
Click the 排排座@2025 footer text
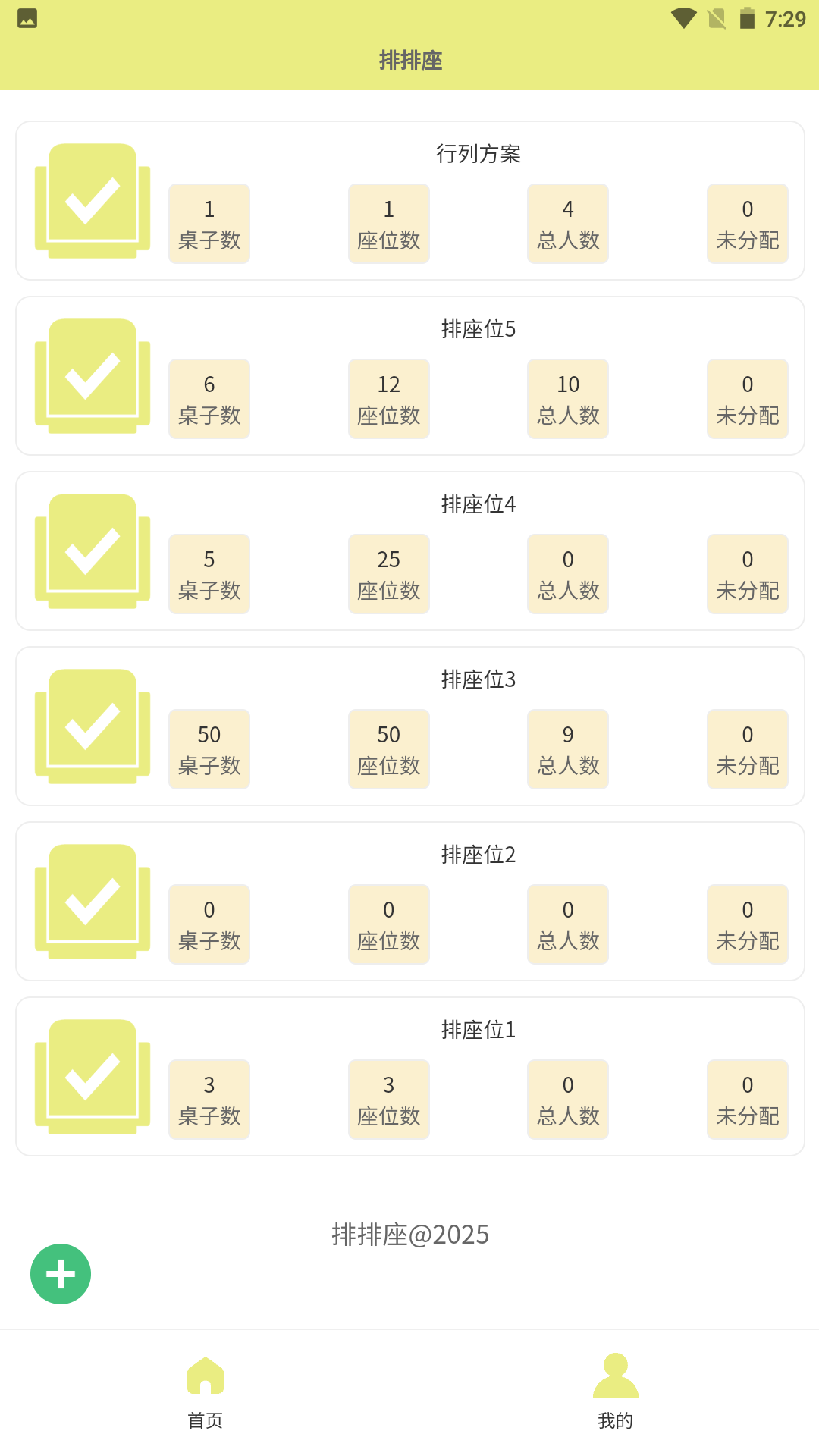(x=409, y=1234)
